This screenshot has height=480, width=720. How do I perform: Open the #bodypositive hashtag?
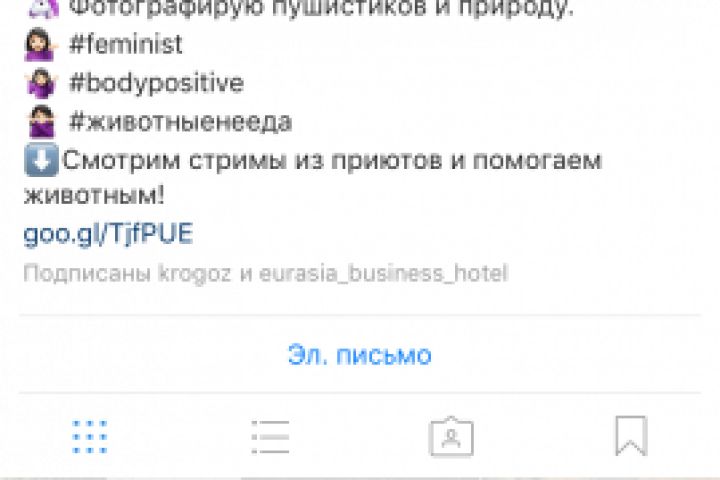(155, 83)
